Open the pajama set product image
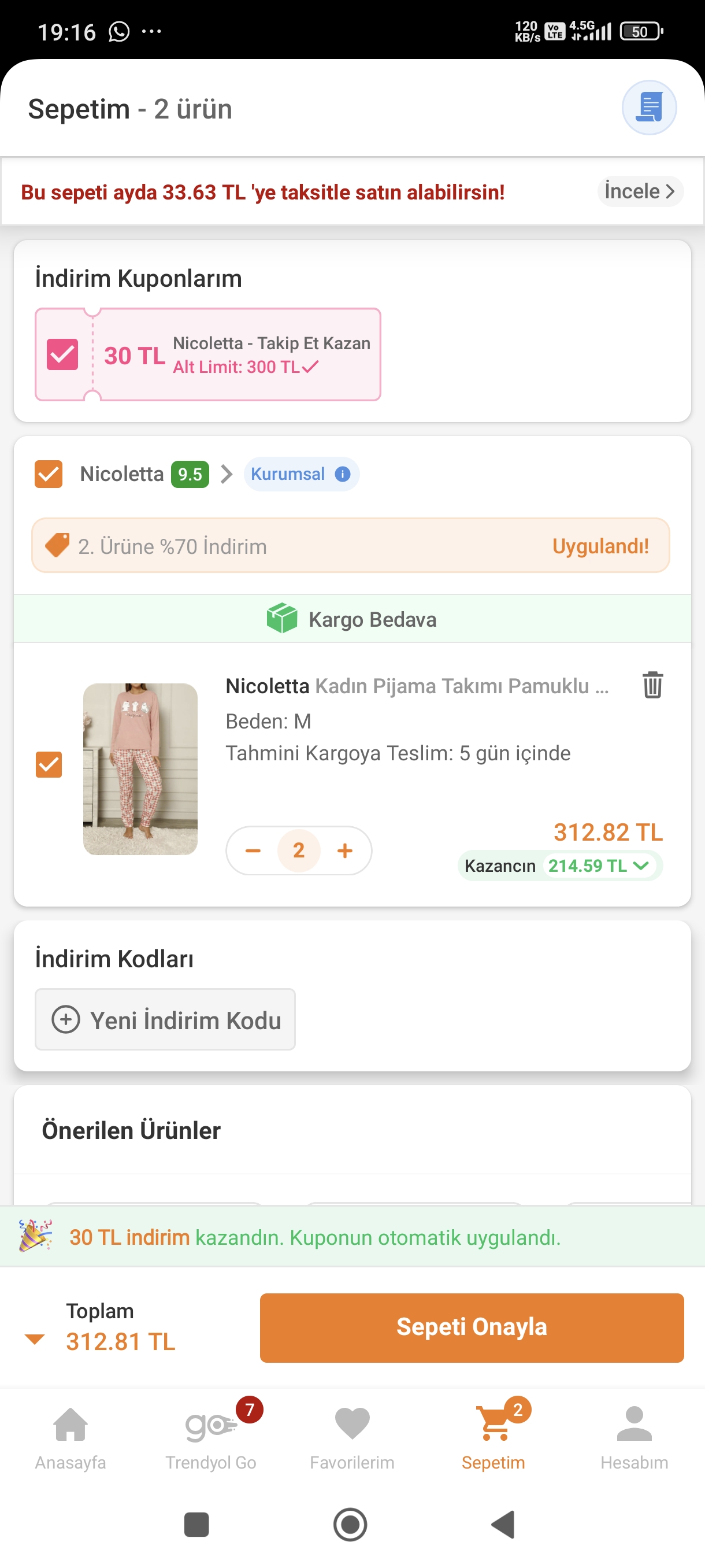This screenshot has height=1568, width=705. (140, 768)
